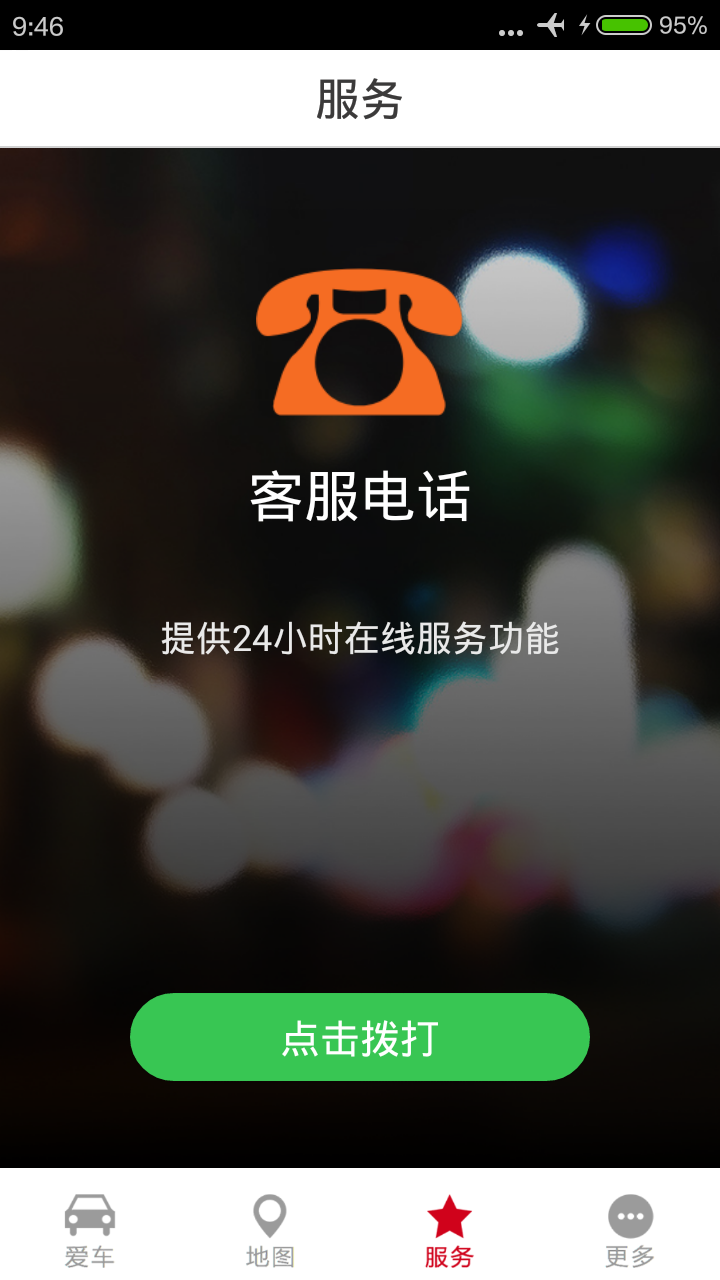The image size is (720, 1280).
Task: Switch to the 爱车 tab
Action: point(90,1230)
